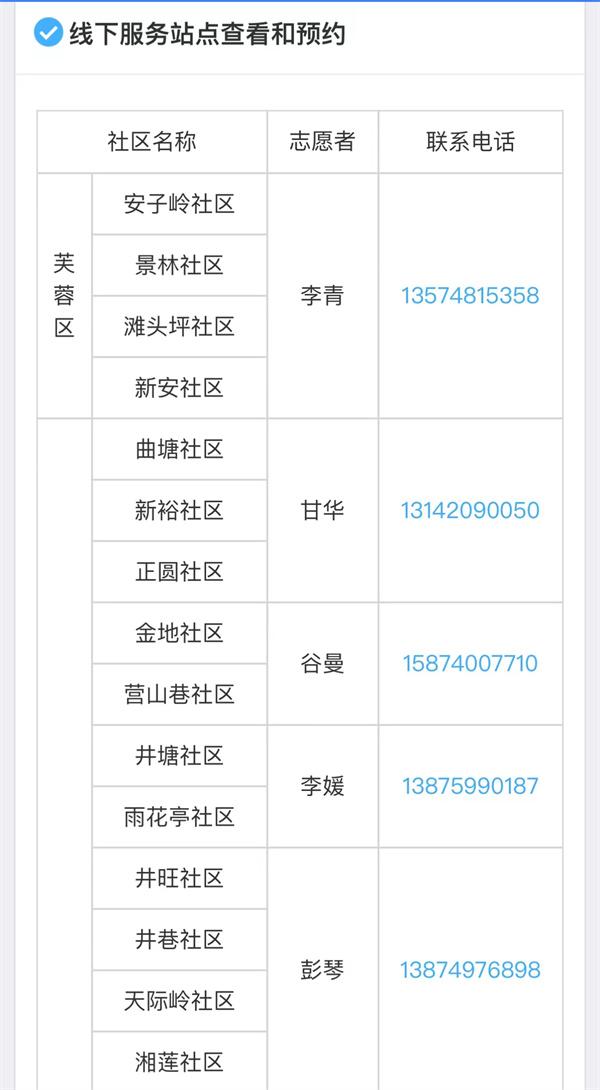Call 李媛 at 13875990187
The image size is (600, 1090).
click(470, 786)
